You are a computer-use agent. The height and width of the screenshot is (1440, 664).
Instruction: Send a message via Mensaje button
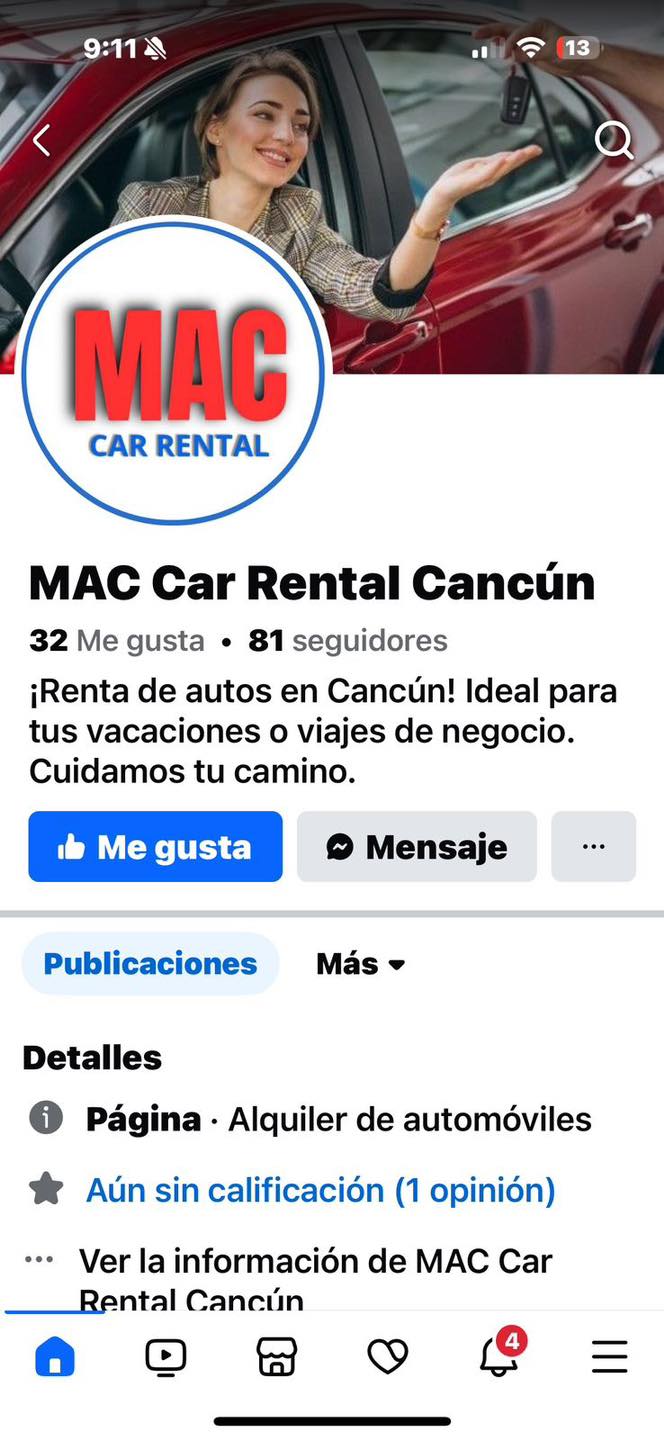416,847
